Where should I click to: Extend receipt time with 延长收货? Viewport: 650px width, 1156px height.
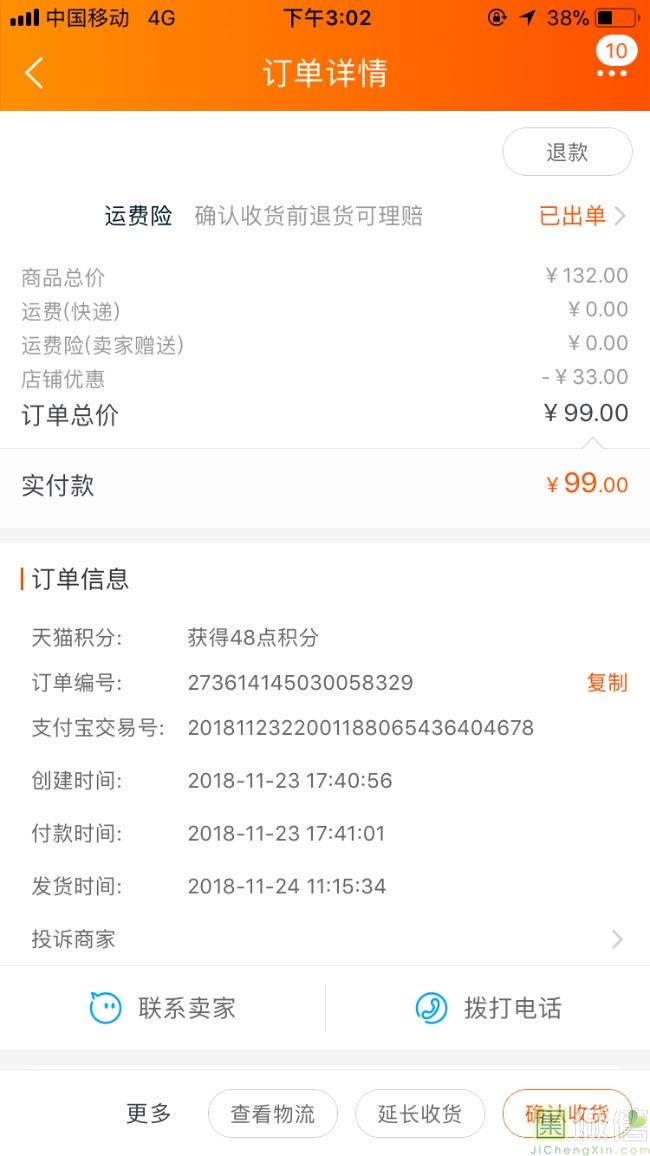point(419,1113)
